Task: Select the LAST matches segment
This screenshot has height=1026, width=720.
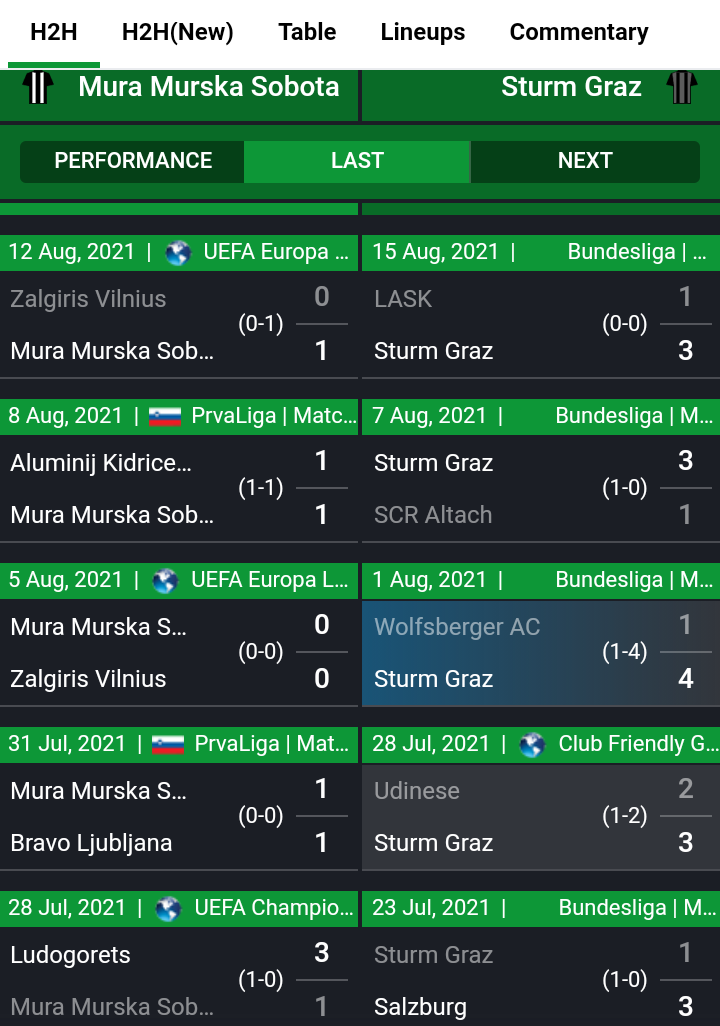Action: click(x=357, y=161)
